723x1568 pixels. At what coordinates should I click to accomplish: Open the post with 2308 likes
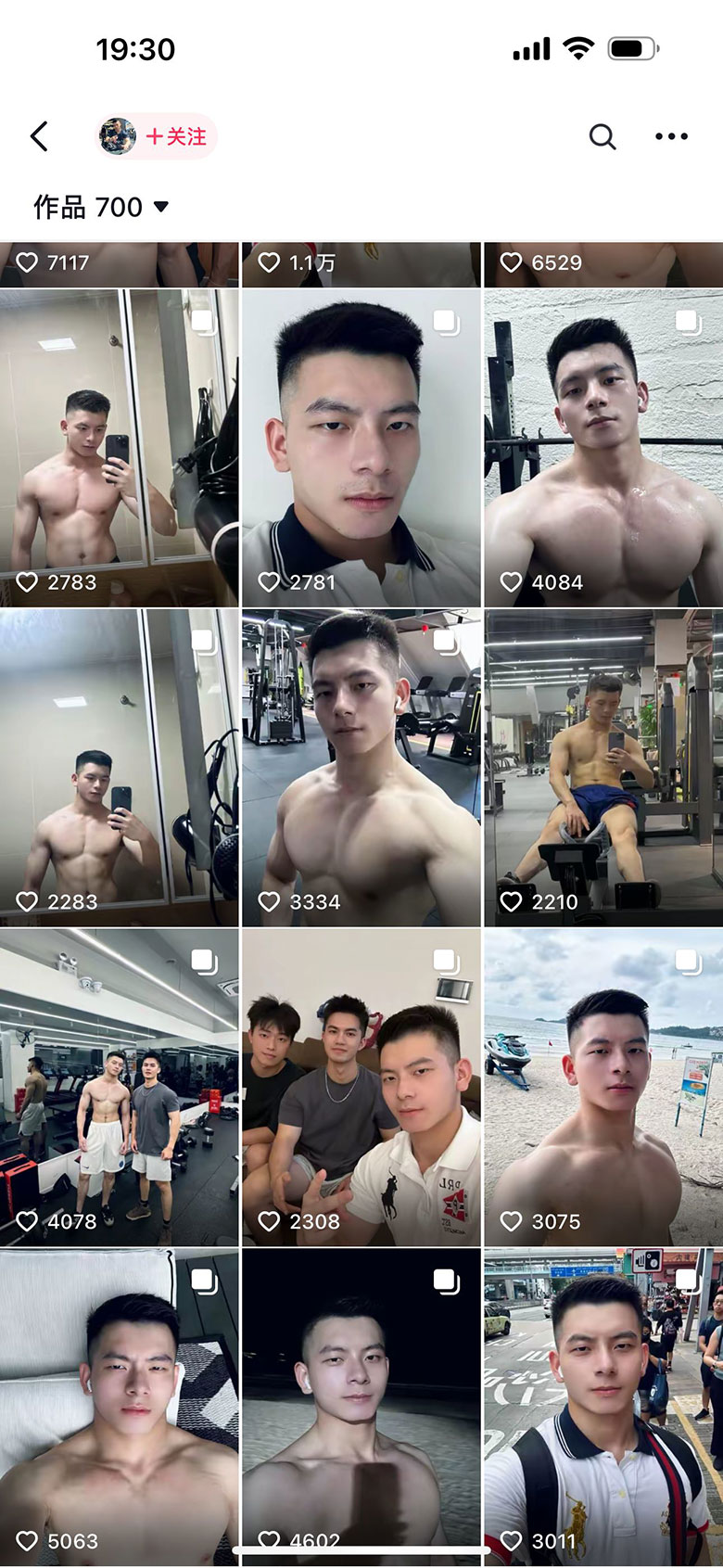pos(361,1087)
